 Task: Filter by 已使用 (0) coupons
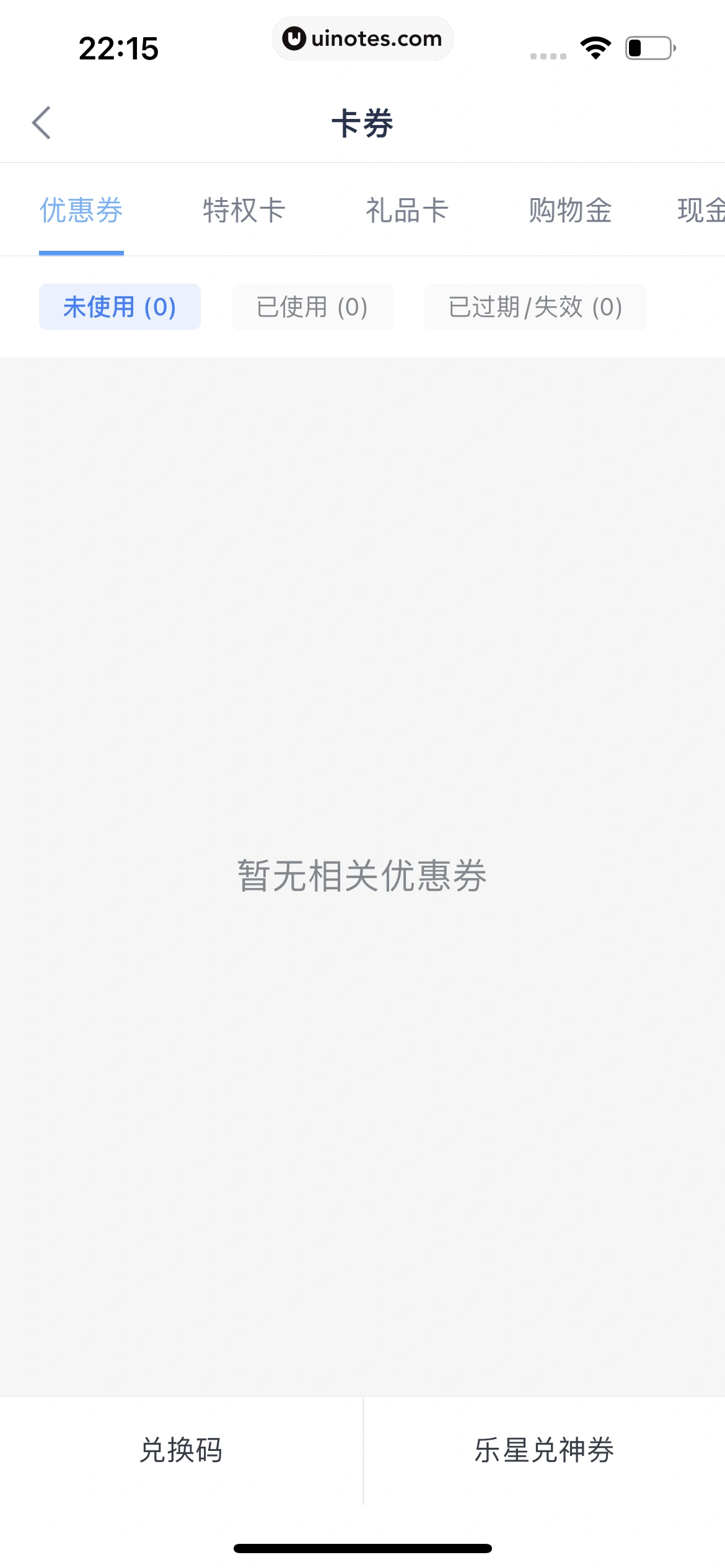[312, 307]
